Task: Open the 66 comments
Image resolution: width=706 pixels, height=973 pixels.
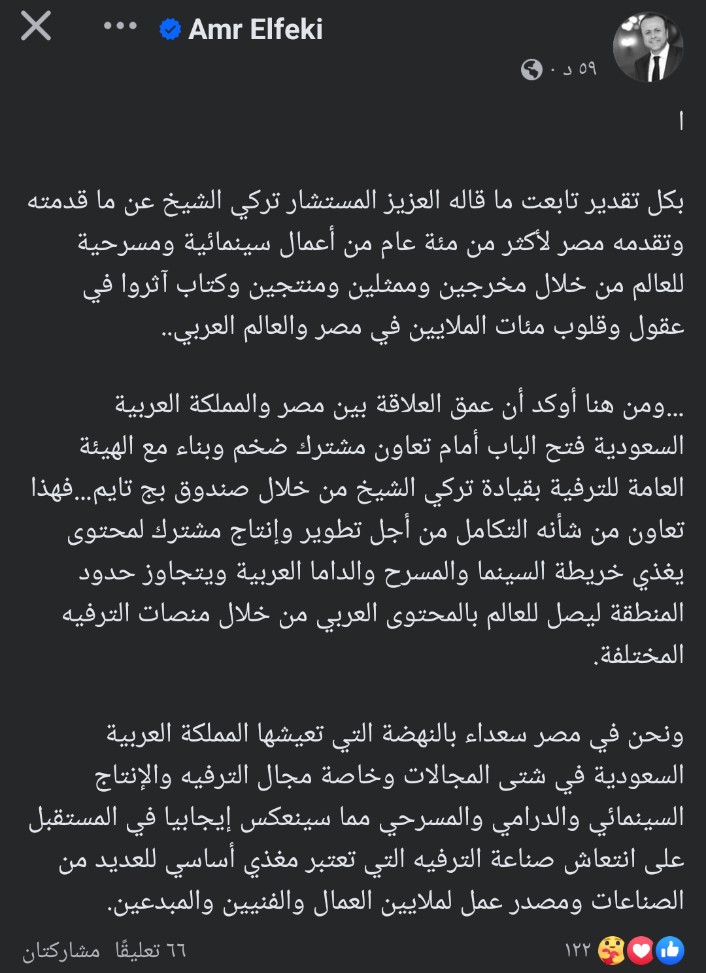Action: point(149,948)
